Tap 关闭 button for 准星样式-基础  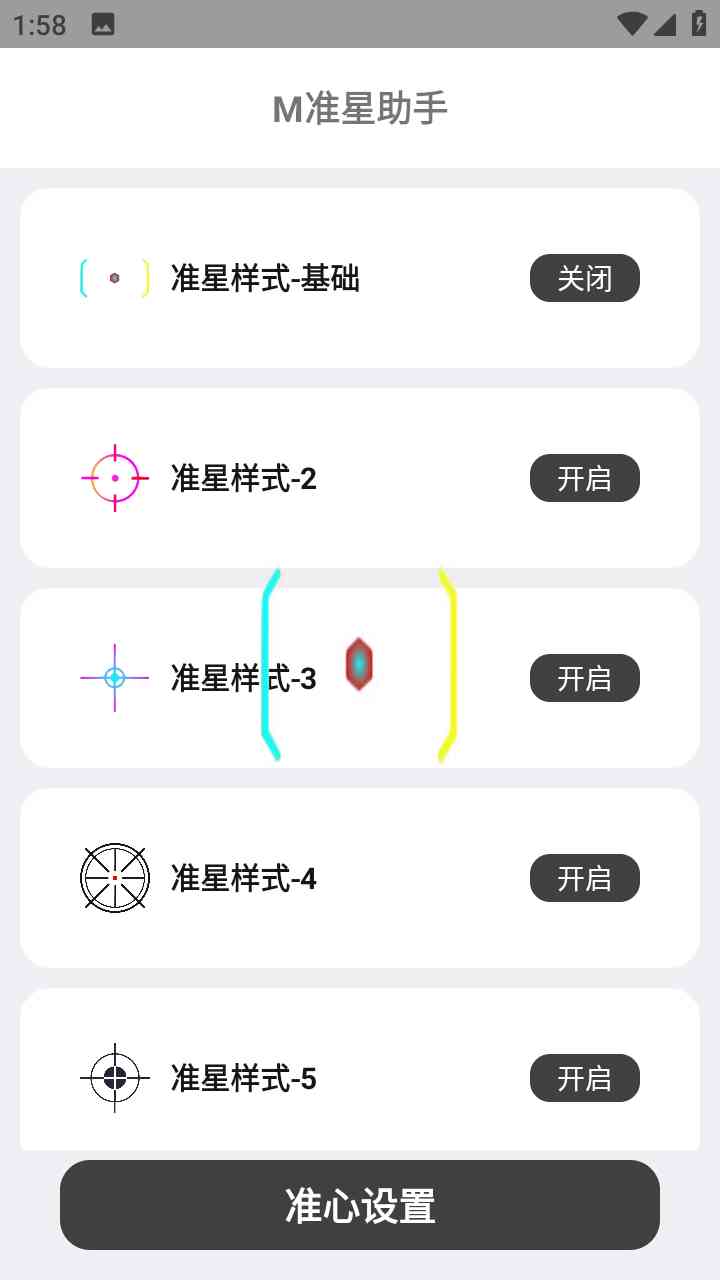[584, 278]
